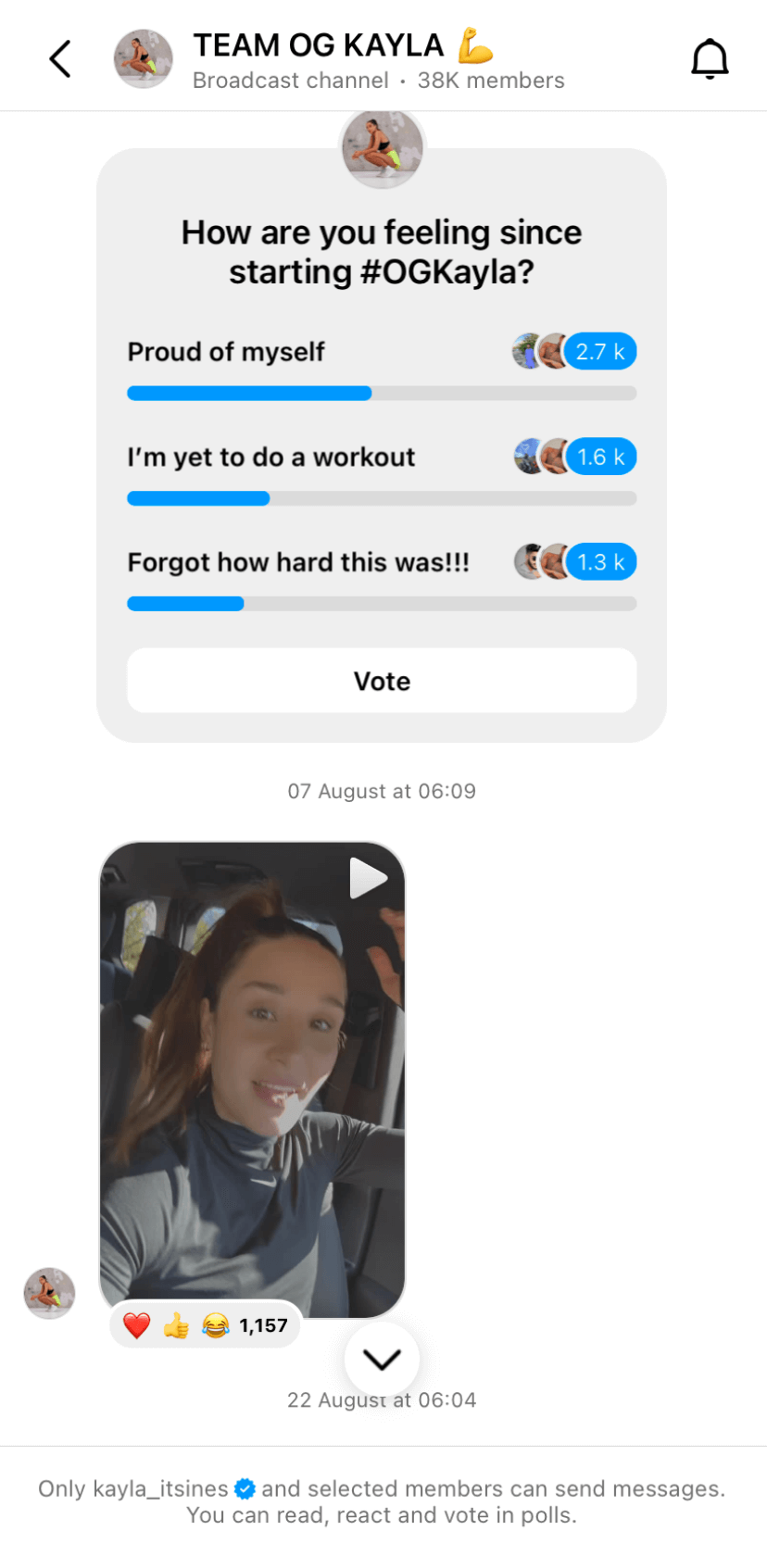The width and height of the screenshot is (767, 1568).
Task: Open the channel notifications bell
Action: (710, 59)
